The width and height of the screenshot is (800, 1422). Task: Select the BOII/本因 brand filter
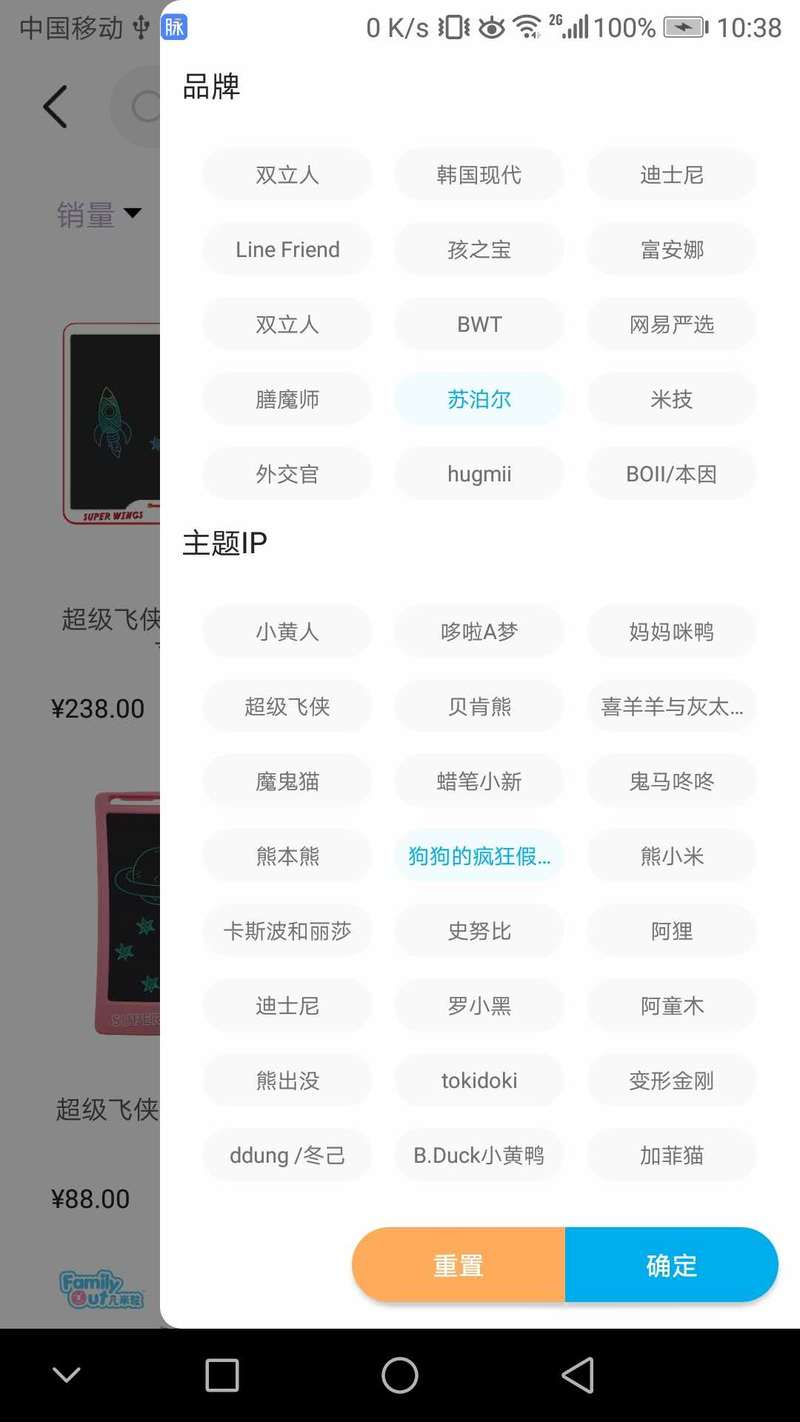point(671,474)
